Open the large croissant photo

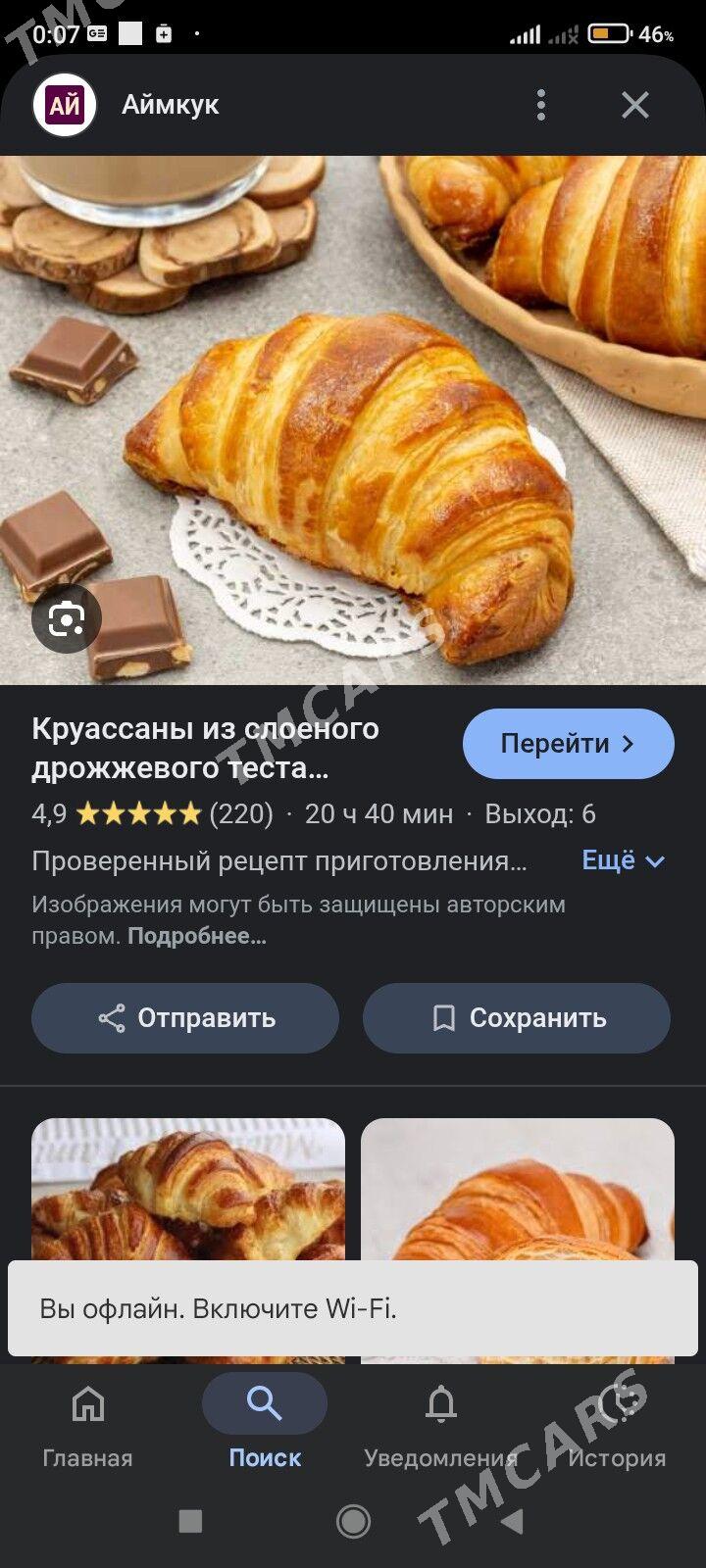point(353,420)
